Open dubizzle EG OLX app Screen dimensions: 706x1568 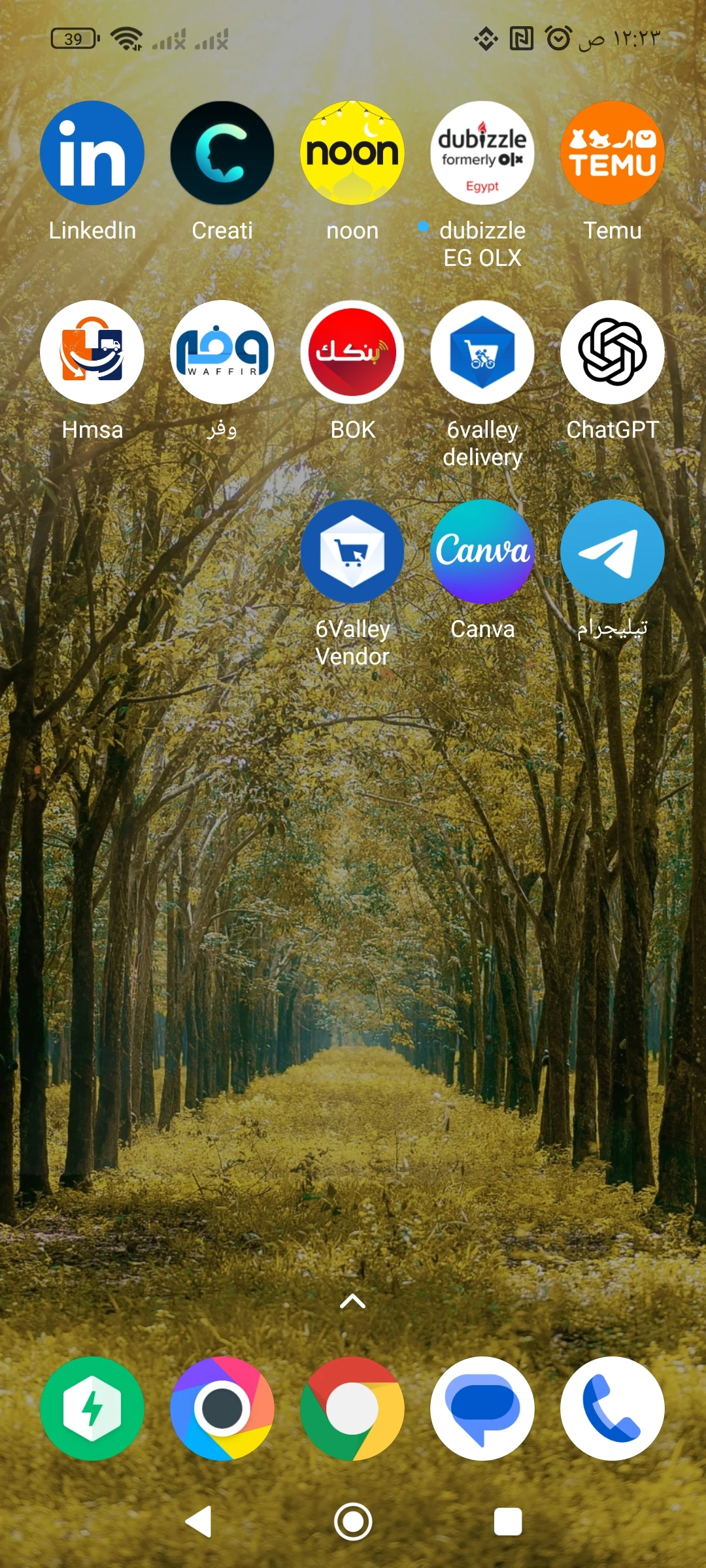click(482, 153)
